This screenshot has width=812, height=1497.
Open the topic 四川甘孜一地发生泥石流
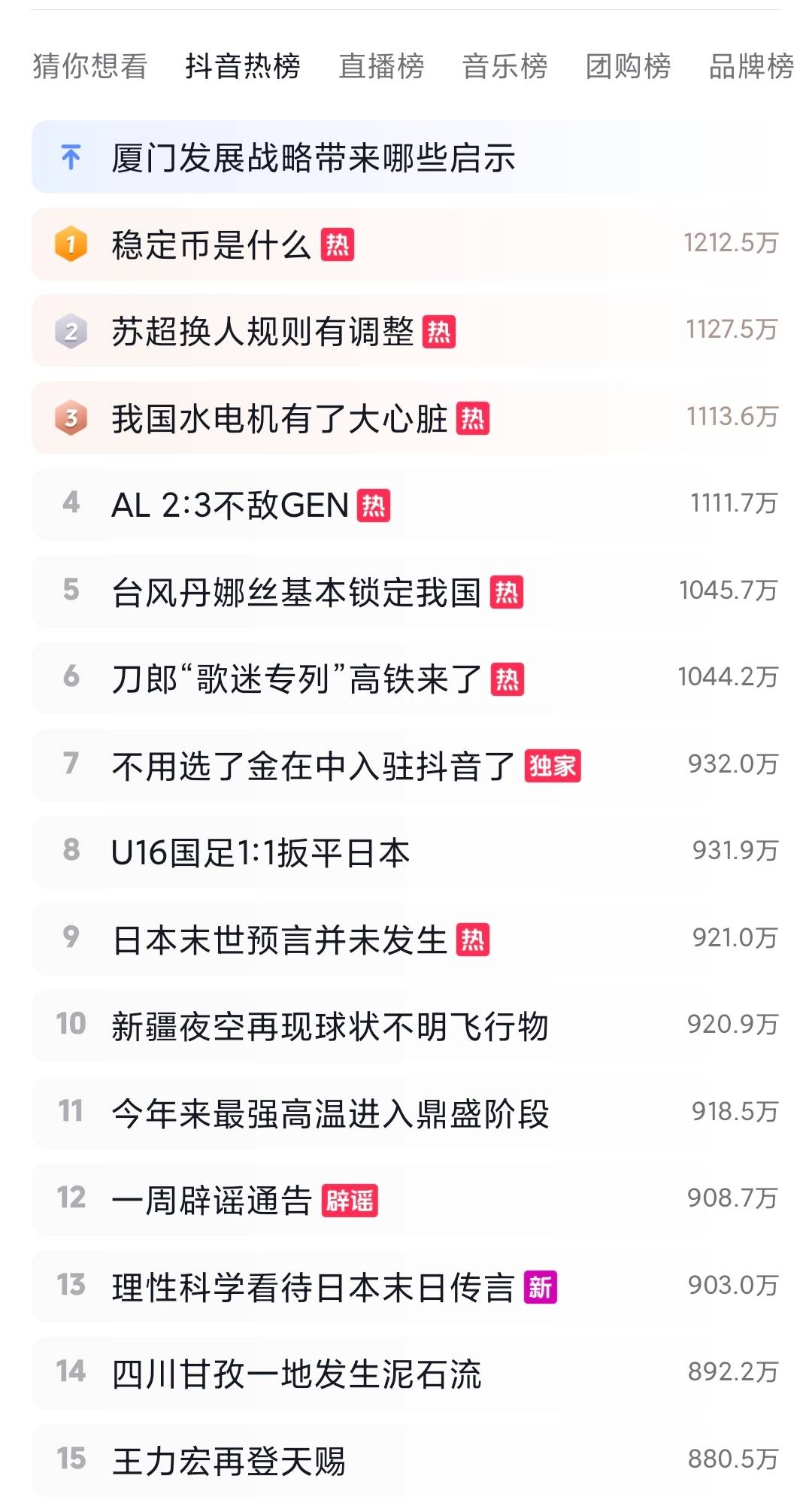(406, 1374)
